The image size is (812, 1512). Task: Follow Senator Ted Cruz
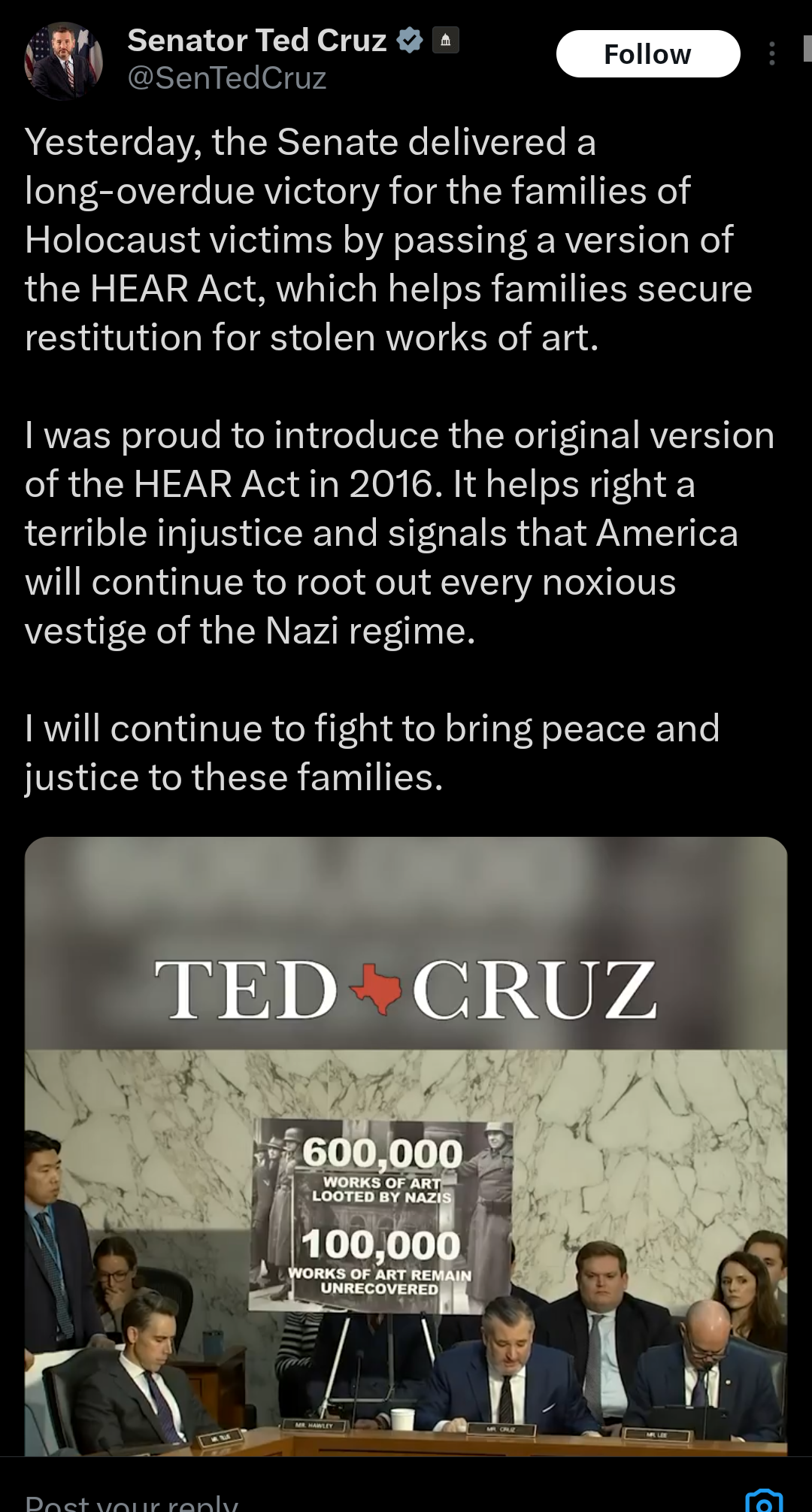[647, 54]
